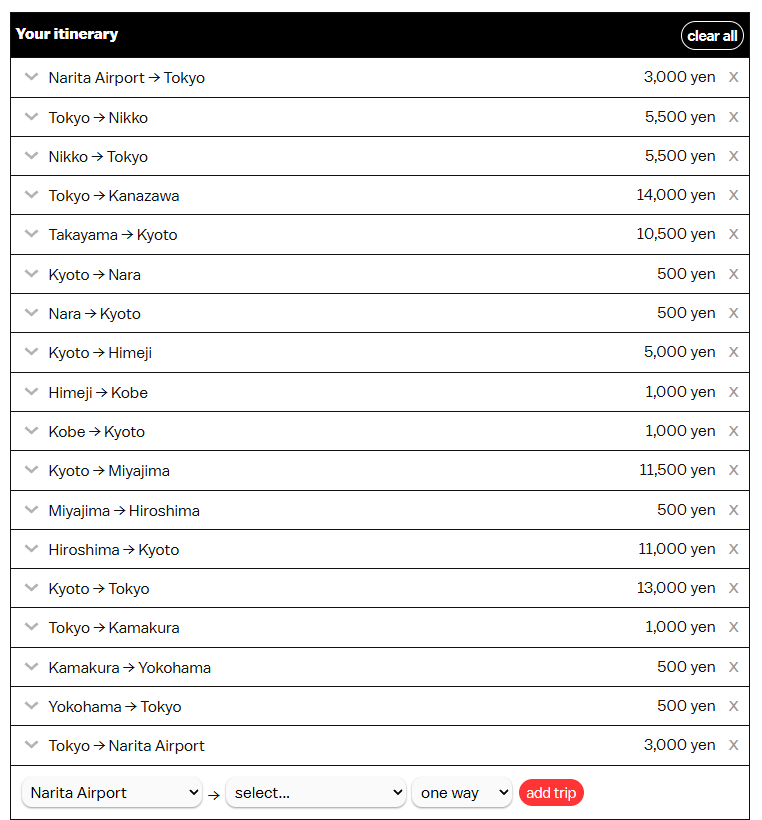The image size is (762, 820).
Task: Open the destination select dropdown
Action: (x=316, y=793)
